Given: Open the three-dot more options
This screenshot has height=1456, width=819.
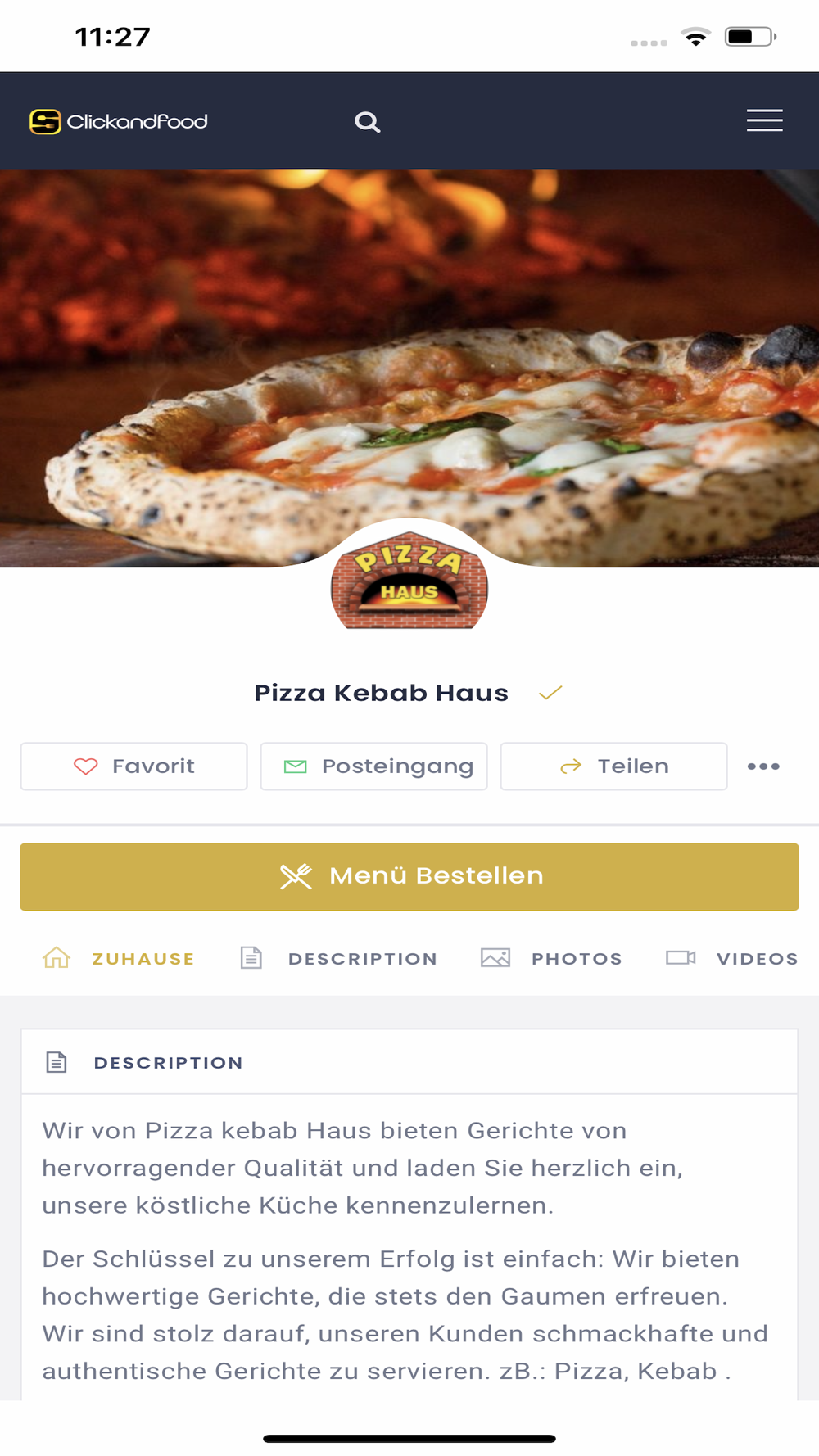Looking at the screenshot, I should [x=763, y=766].
